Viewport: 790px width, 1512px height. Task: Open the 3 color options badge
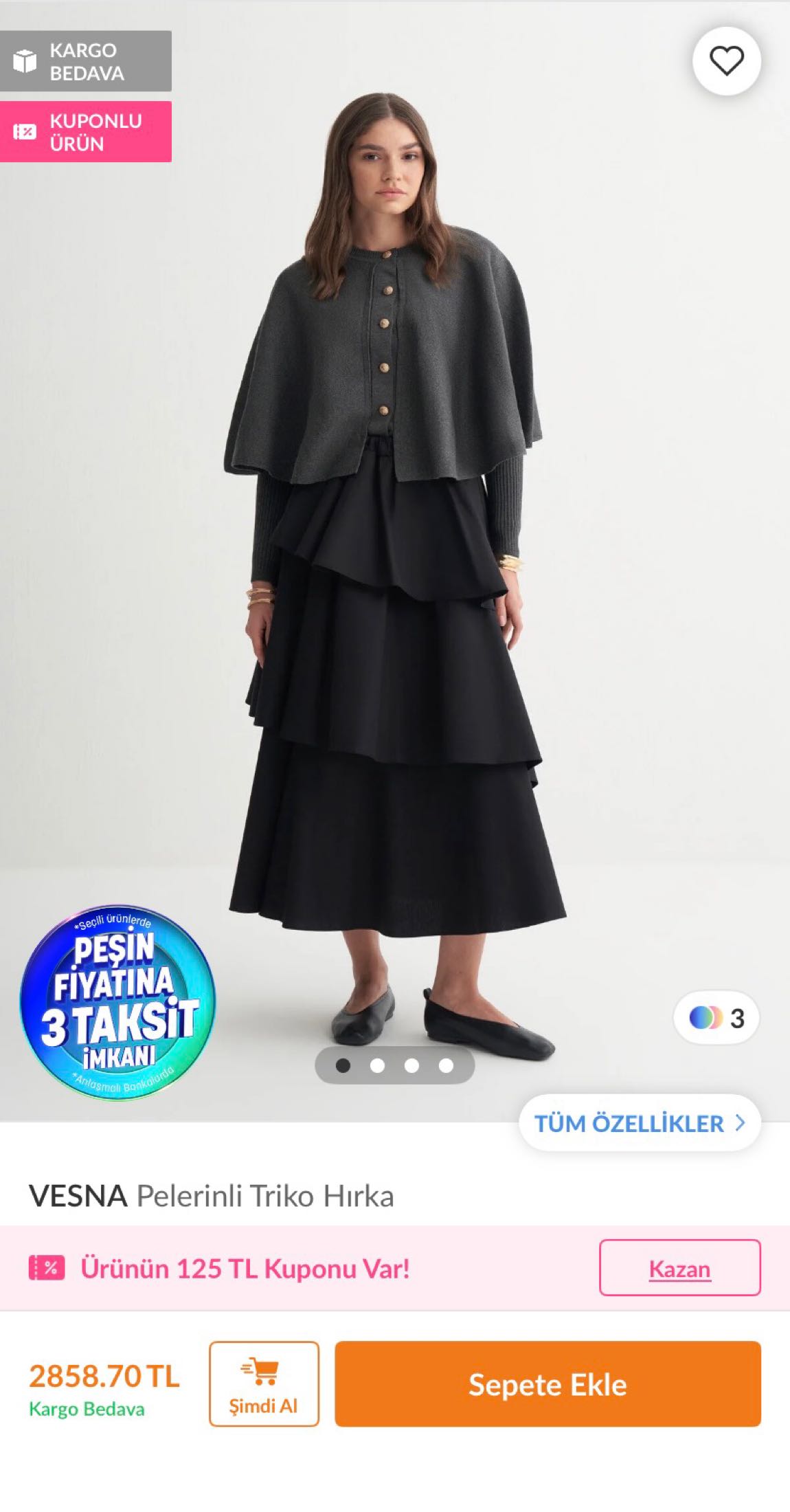tap(716, 1018)
